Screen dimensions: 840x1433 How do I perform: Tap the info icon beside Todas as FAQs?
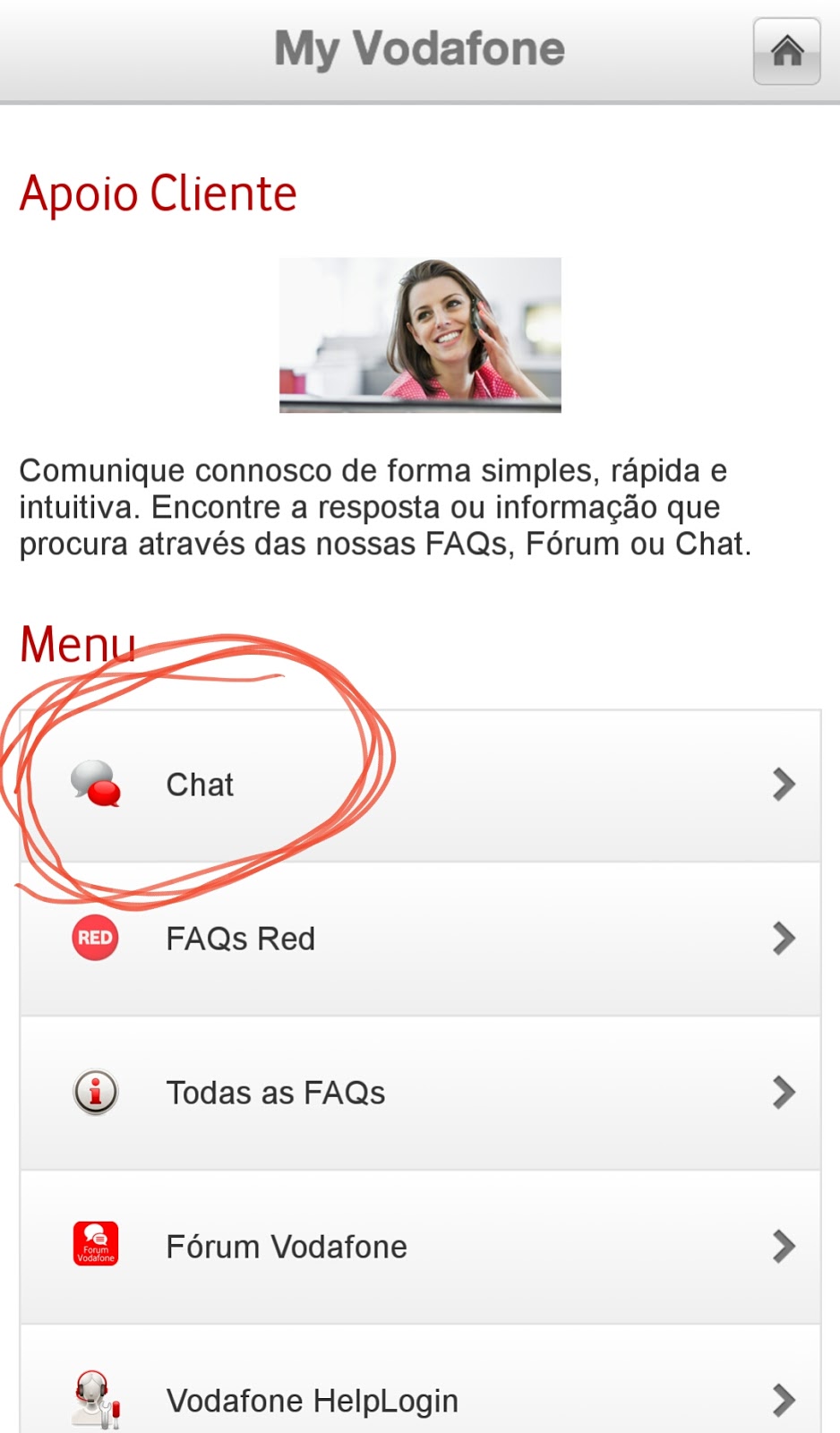point(94,1092)
